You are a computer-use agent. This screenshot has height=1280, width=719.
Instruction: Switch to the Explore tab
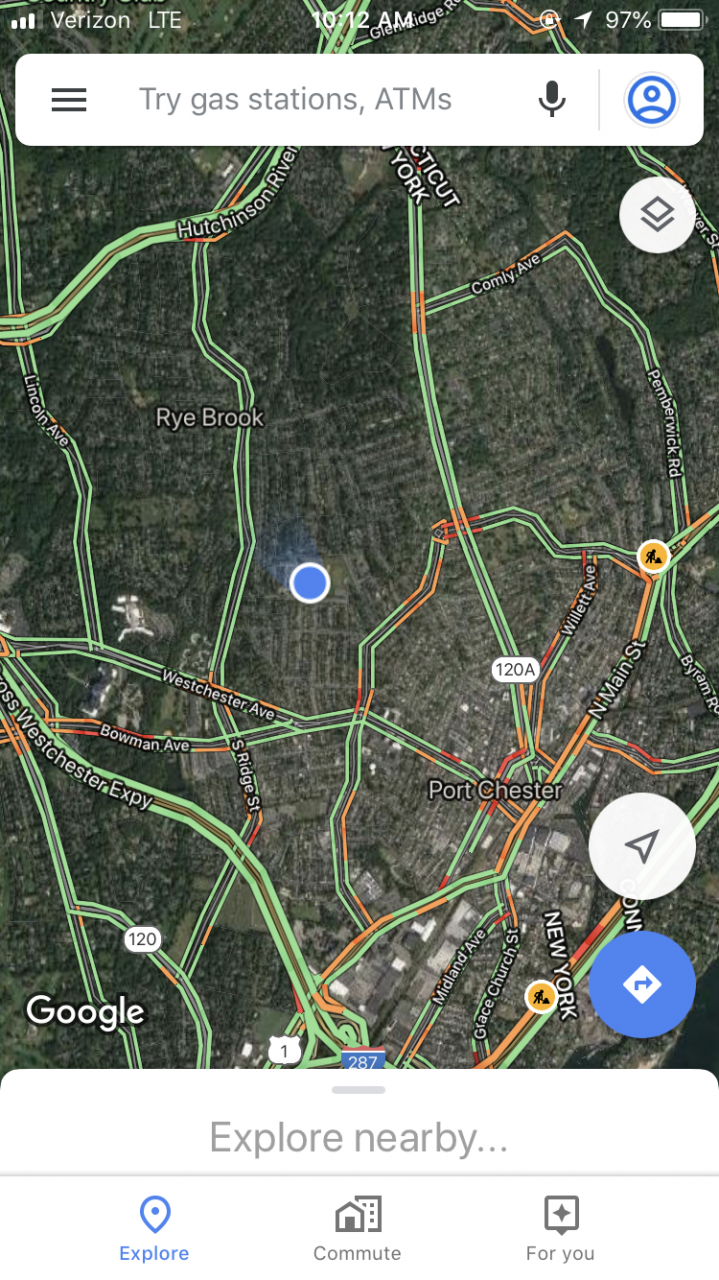154,1230
